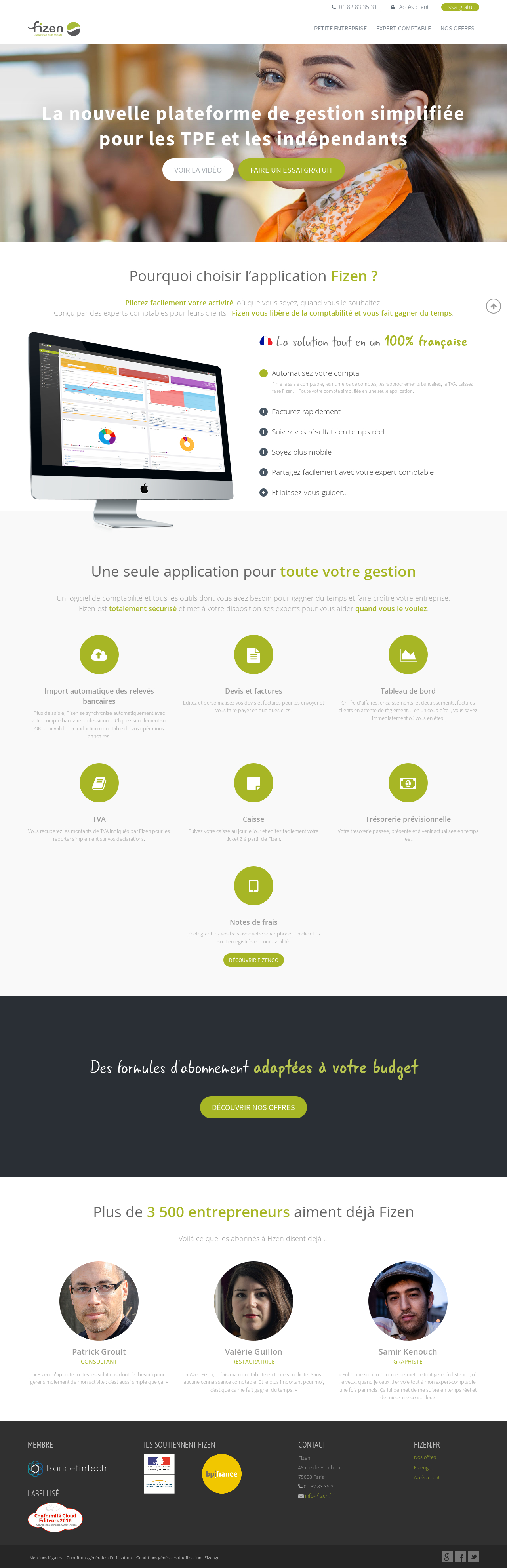Viewport: 507px width, 1568px height.
Task: Select Nos Offres in the top navigation
Action: pyautogui.click(x=457, y=29)
